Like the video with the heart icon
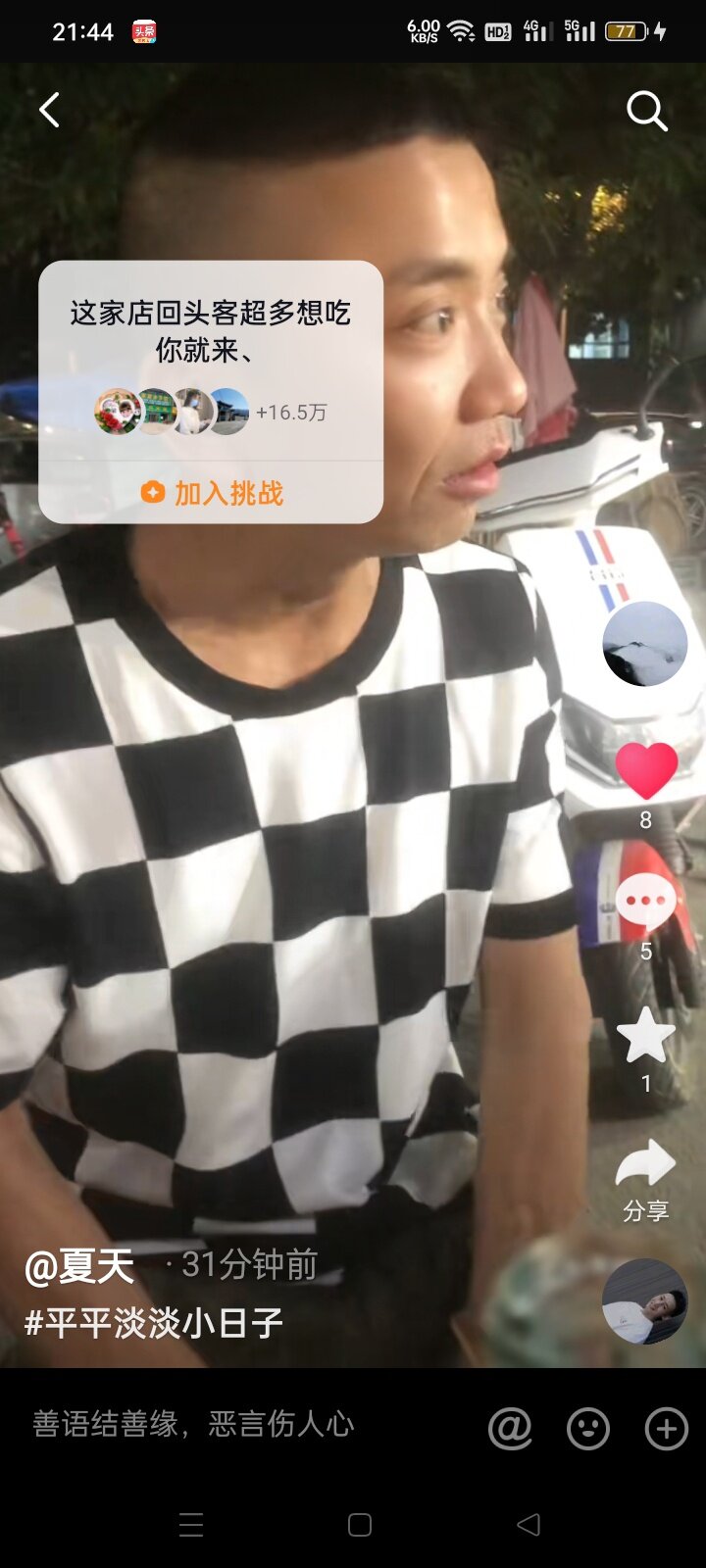 (x=645, y=770)
